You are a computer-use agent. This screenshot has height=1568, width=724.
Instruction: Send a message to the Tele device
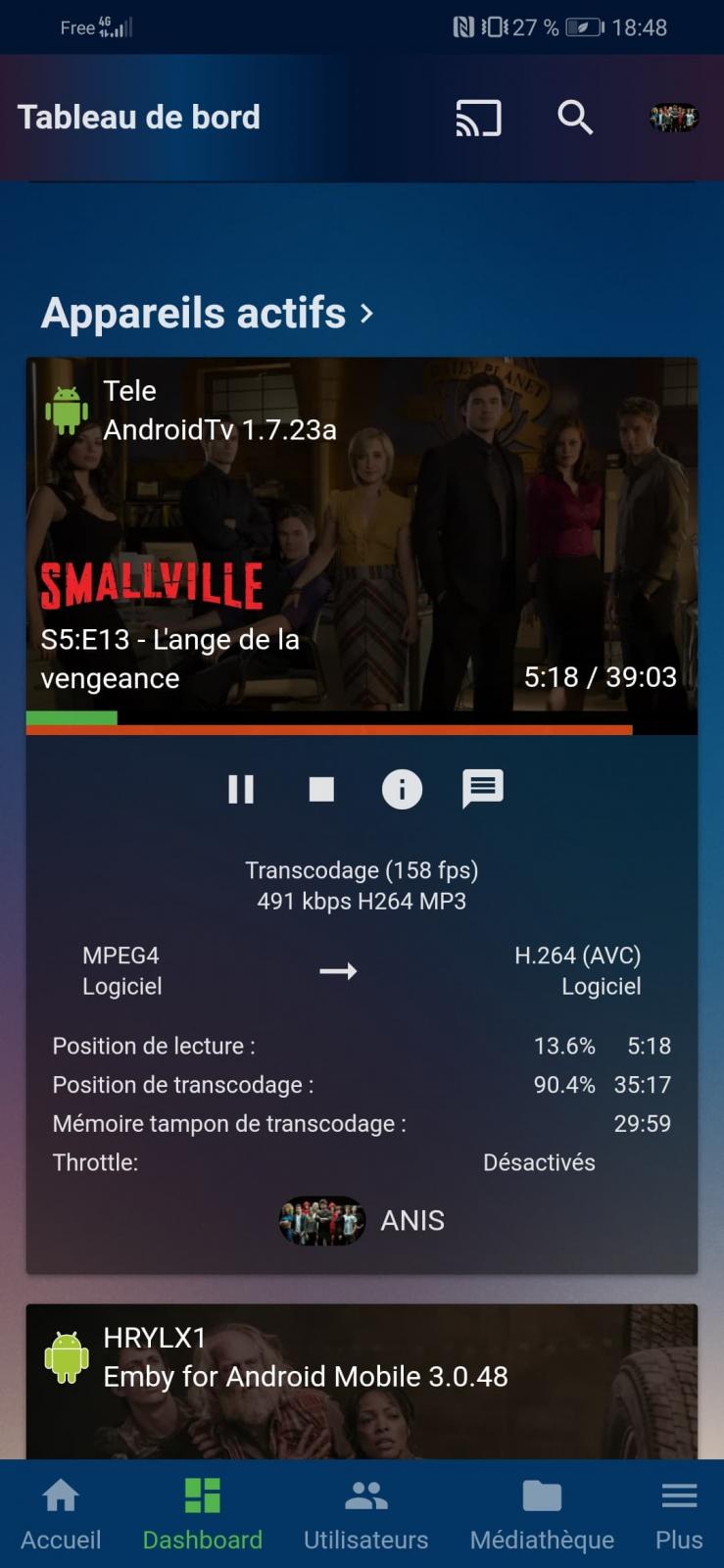(482, 789)
